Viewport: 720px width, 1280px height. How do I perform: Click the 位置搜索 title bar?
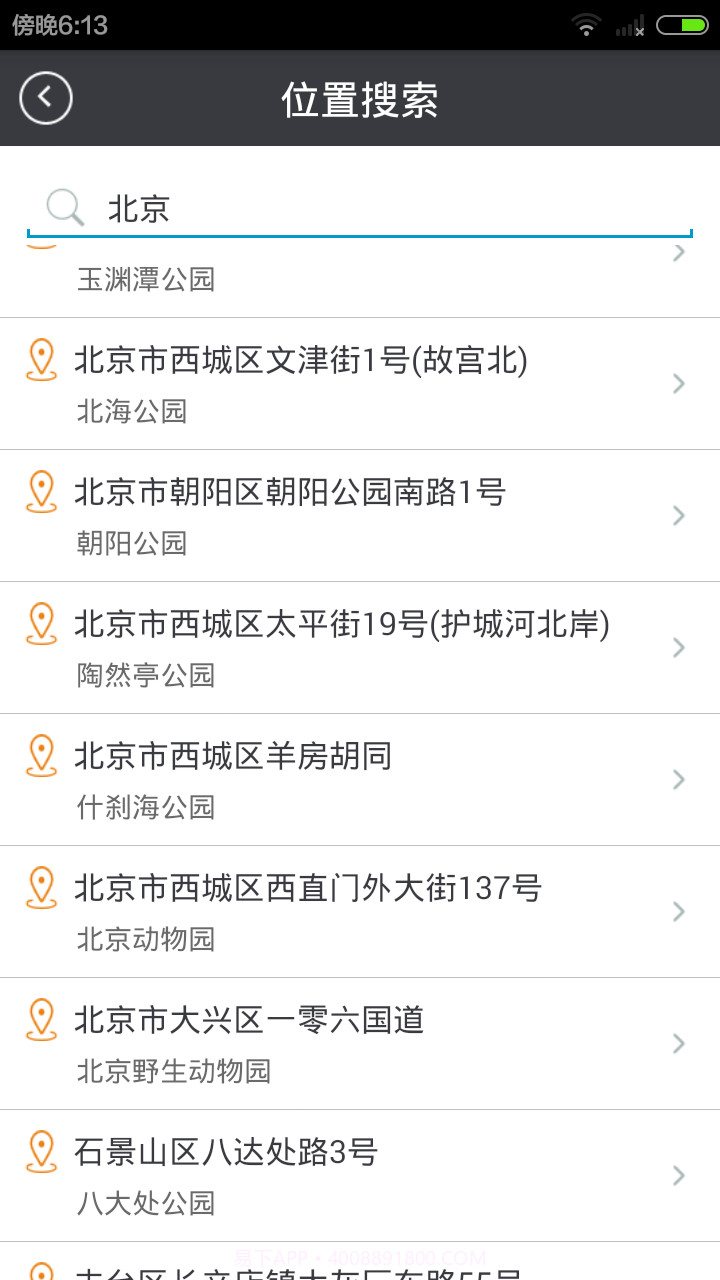[x=360, y=99]
